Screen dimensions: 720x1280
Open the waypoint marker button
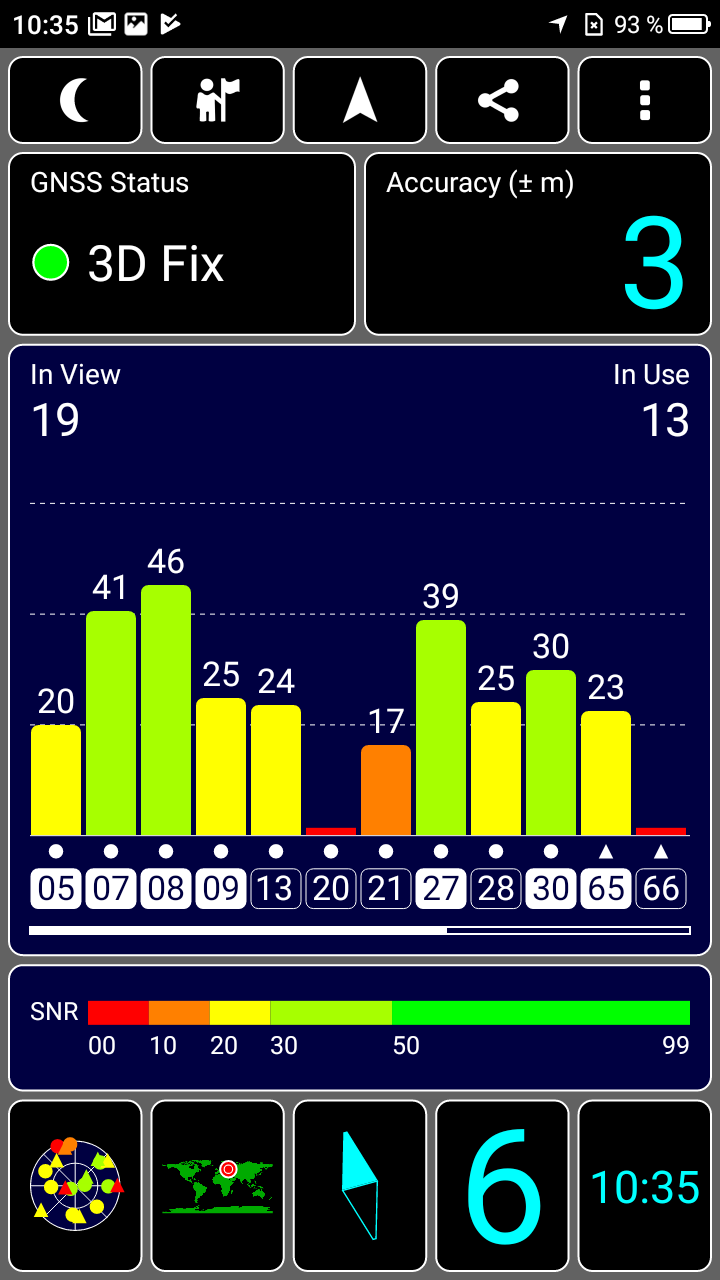click(218, 100)
